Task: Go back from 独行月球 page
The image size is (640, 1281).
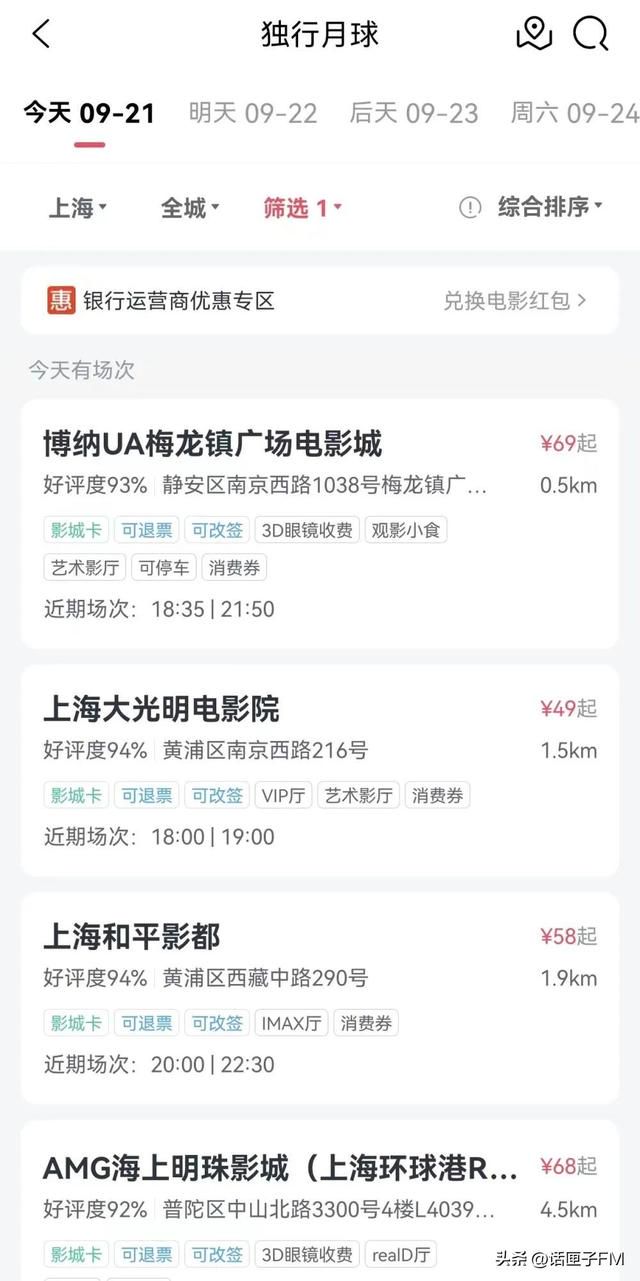Action: pyautogui.click(x=41, y=34)
